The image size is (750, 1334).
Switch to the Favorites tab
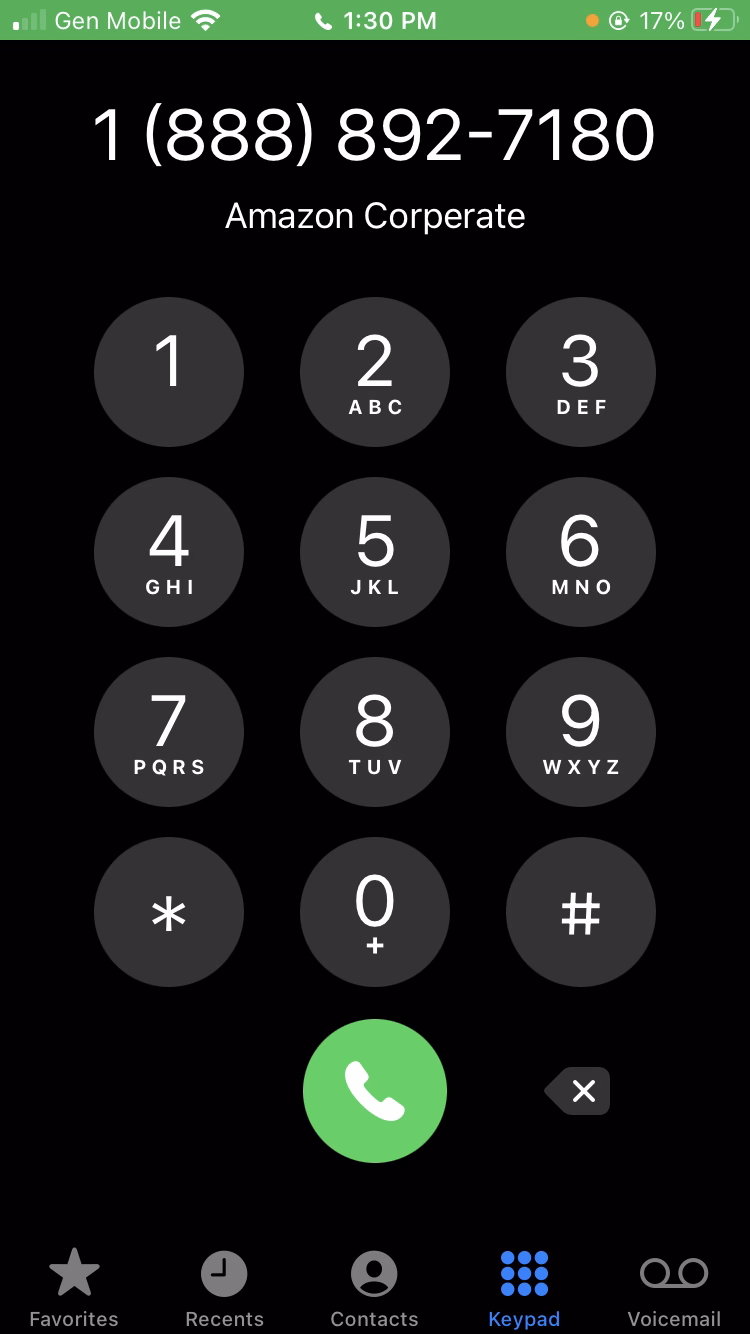pyautogui.click(x=74, y=1287)
